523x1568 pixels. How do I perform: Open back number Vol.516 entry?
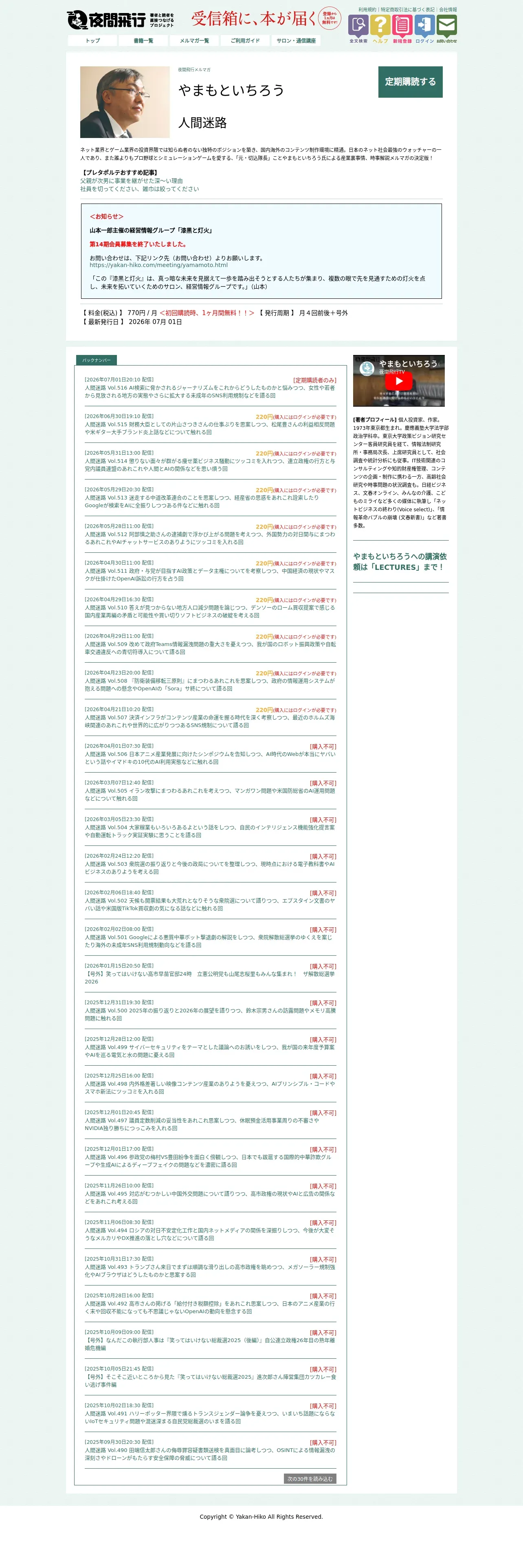[x=210, y=388]
